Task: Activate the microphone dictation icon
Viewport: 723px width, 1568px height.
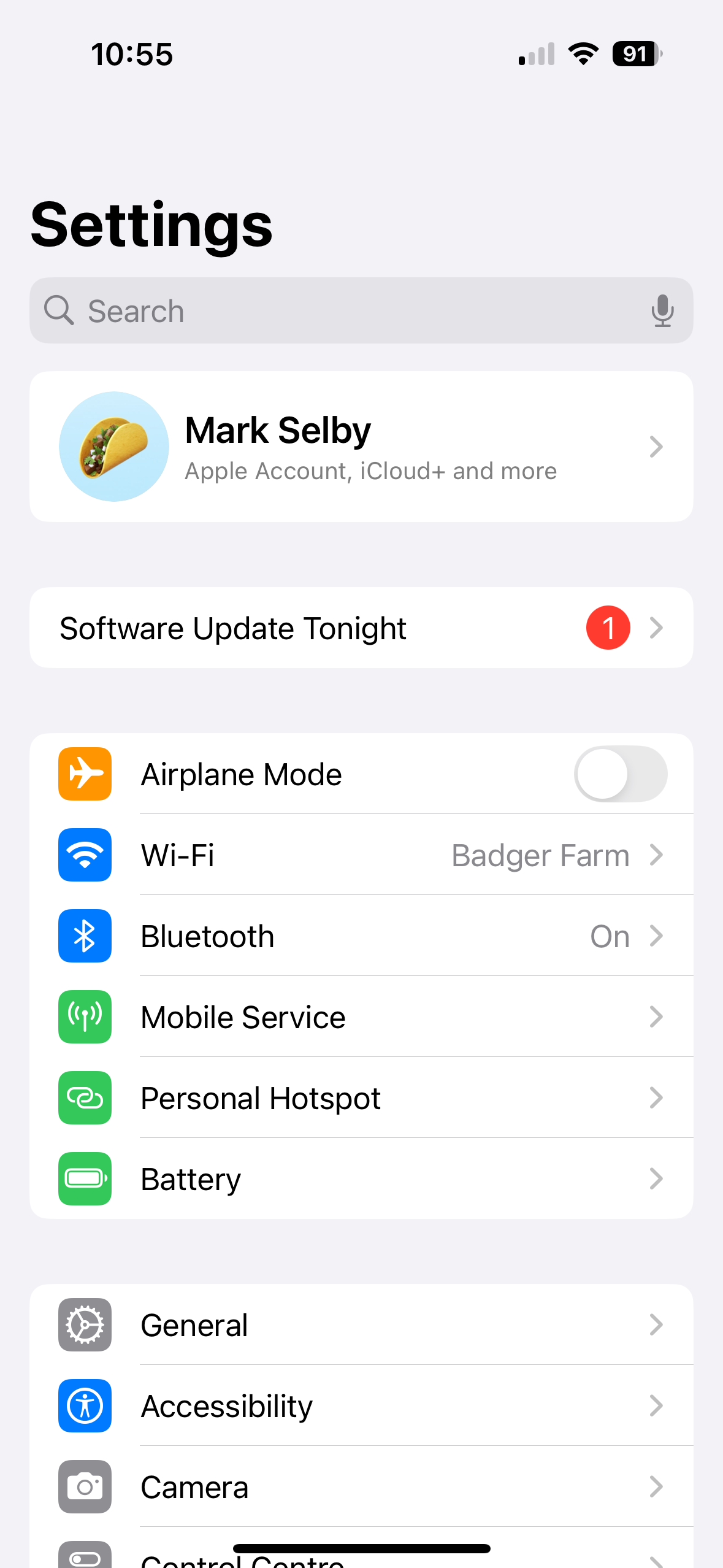Action: (x=662, y=311)
